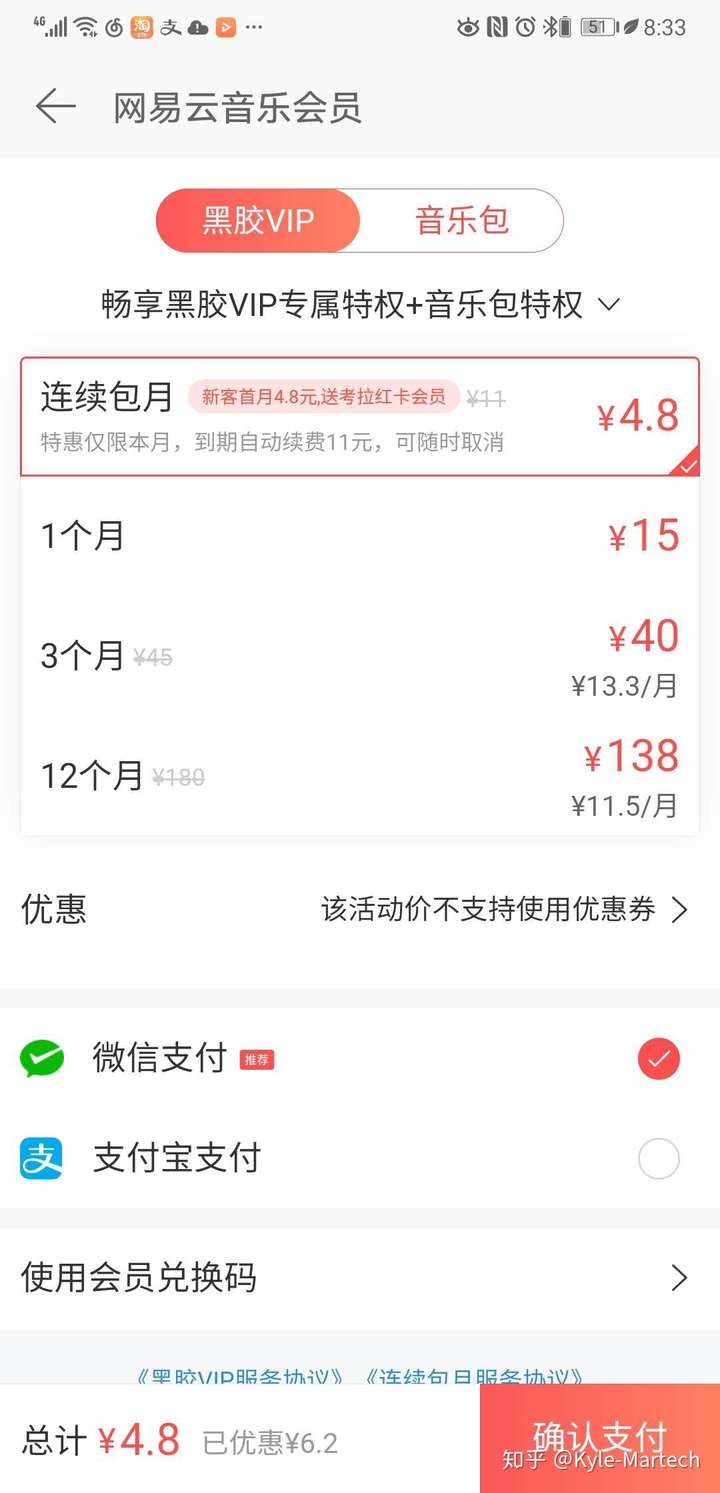Screen dimensions: 720x1493
Task: Select the 黑胶VIP tab
Action: [x=258, y=220]
